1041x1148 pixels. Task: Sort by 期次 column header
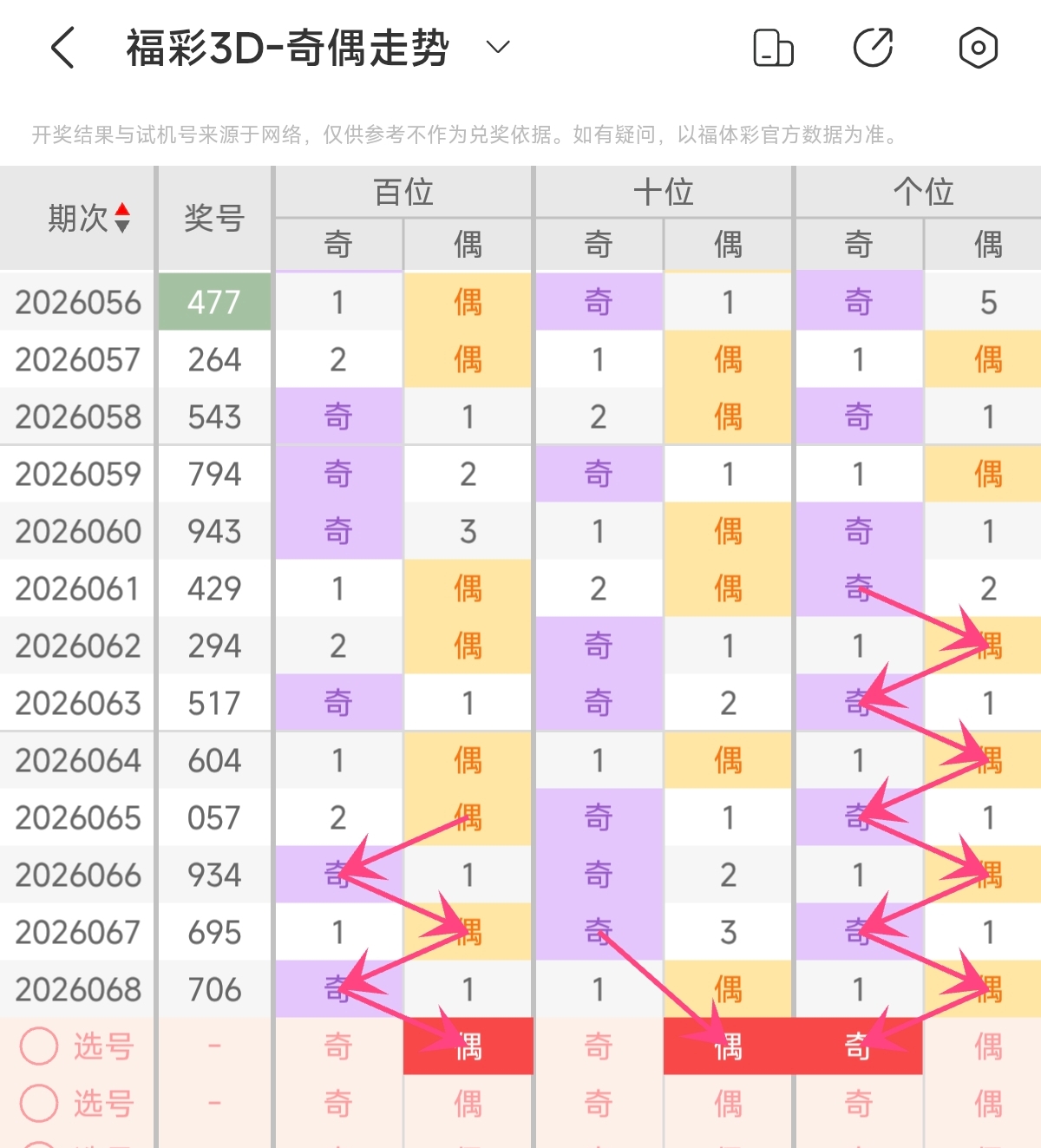tap(88, 218)
